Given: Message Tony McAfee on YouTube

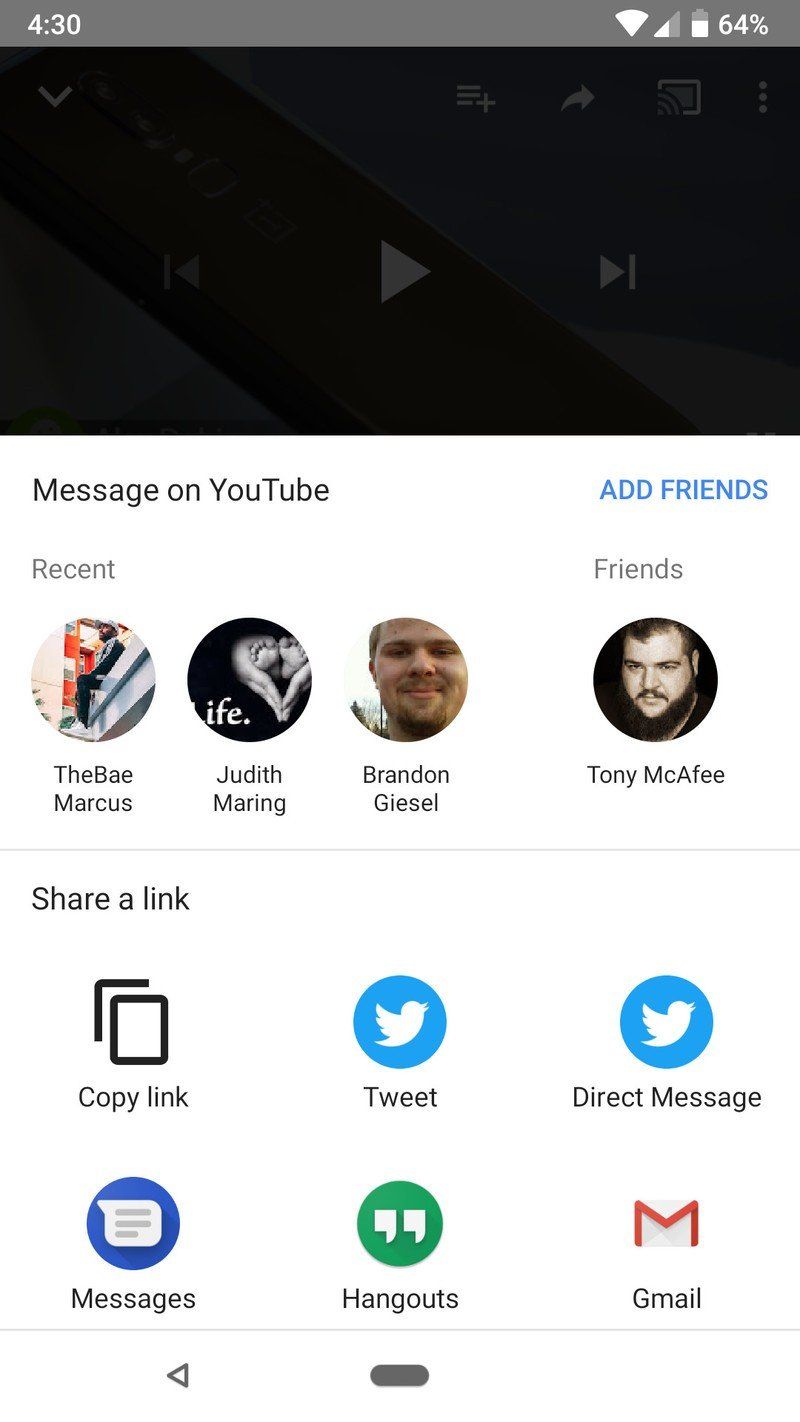Looking at the screenshot, I should 655,702.
